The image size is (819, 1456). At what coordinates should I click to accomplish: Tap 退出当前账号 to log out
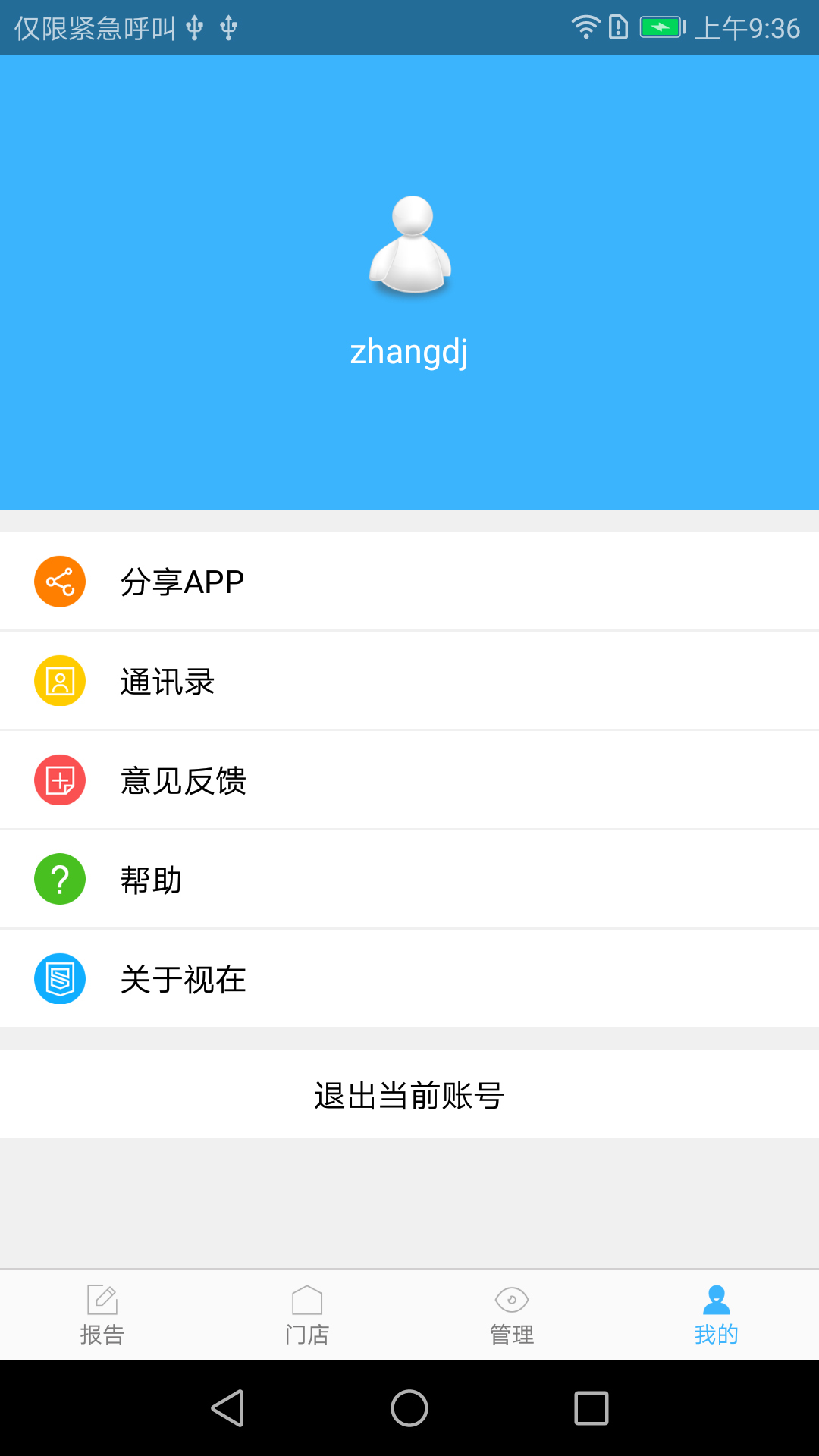click(409, 1094)
